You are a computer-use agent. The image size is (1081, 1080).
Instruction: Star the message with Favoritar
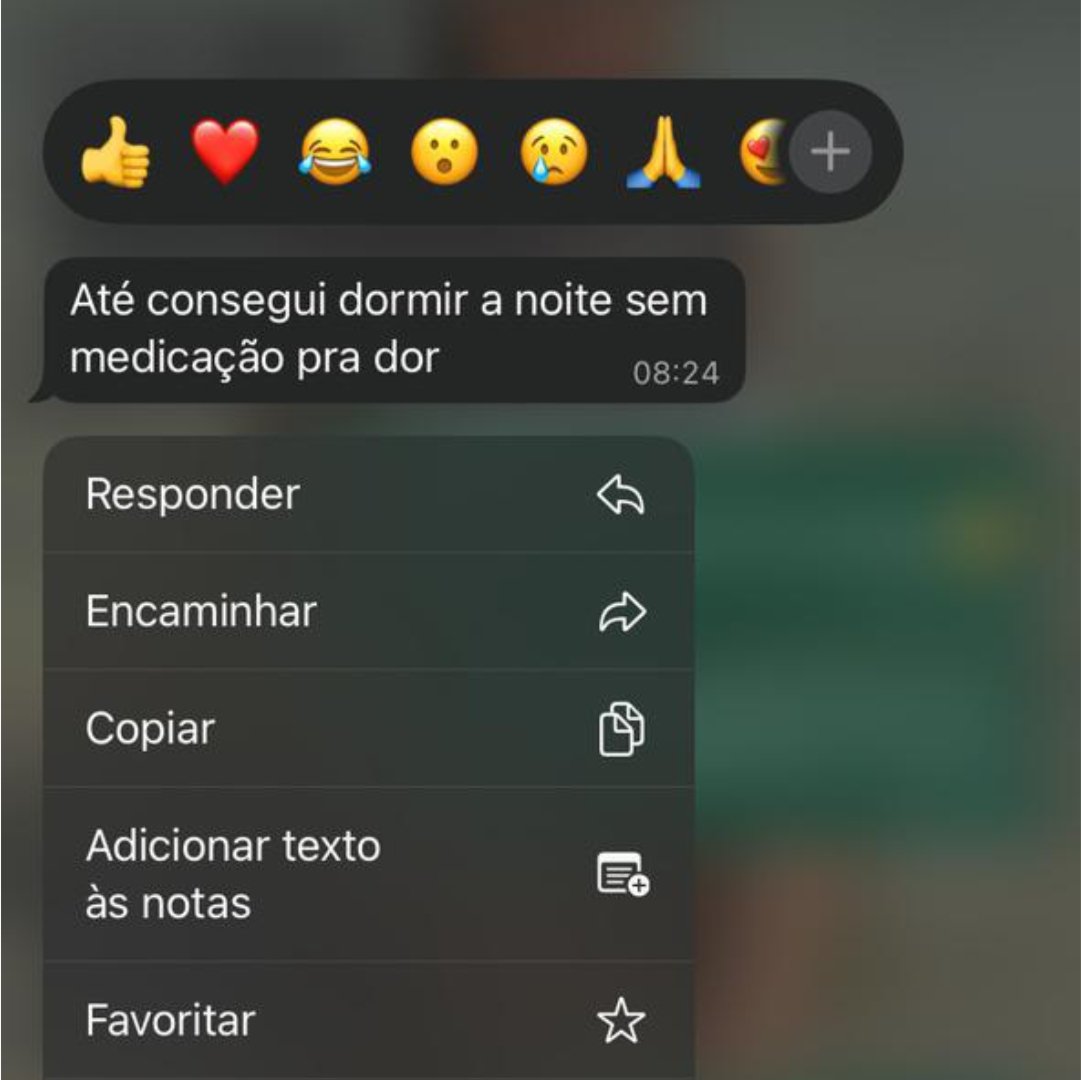coord(368,1021)
